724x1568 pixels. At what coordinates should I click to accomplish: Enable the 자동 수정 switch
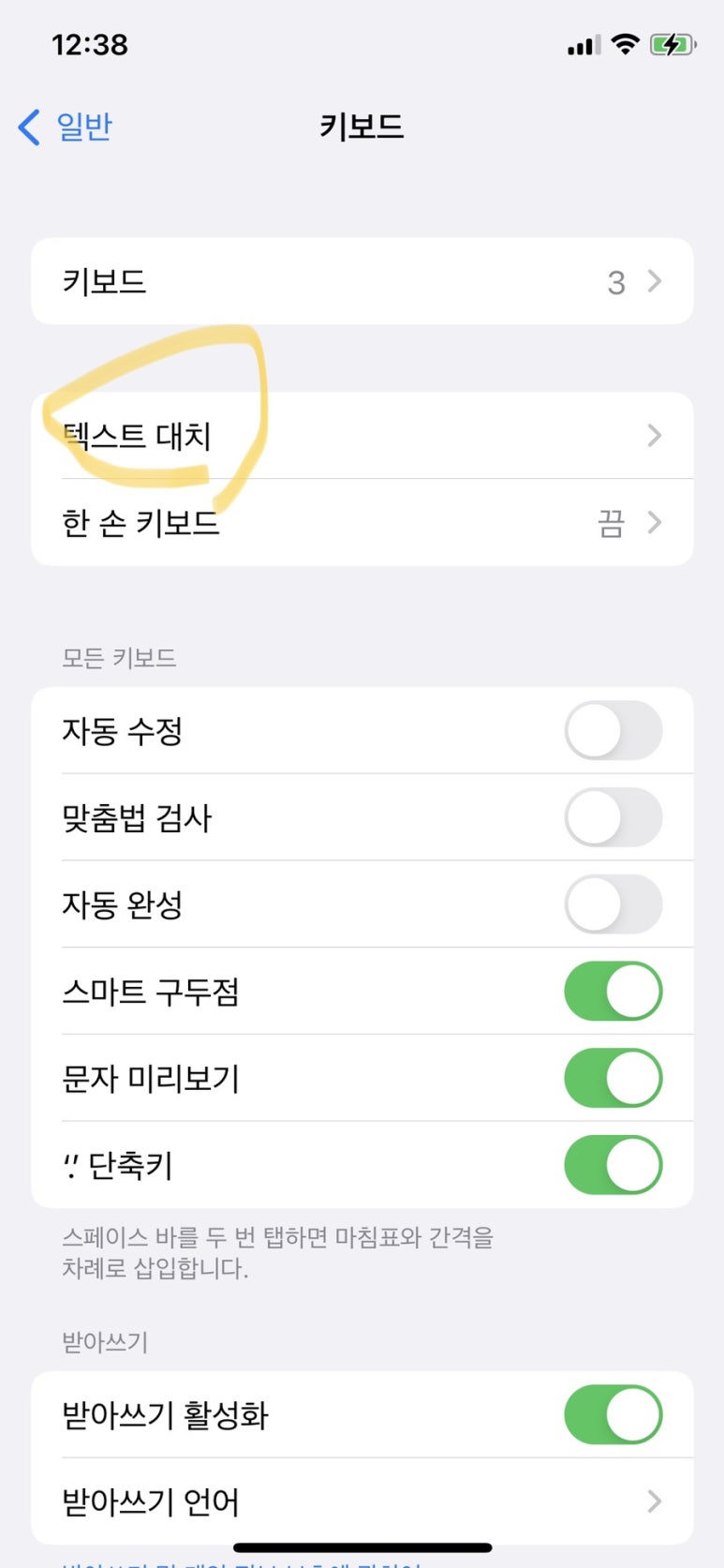(613, 730)
